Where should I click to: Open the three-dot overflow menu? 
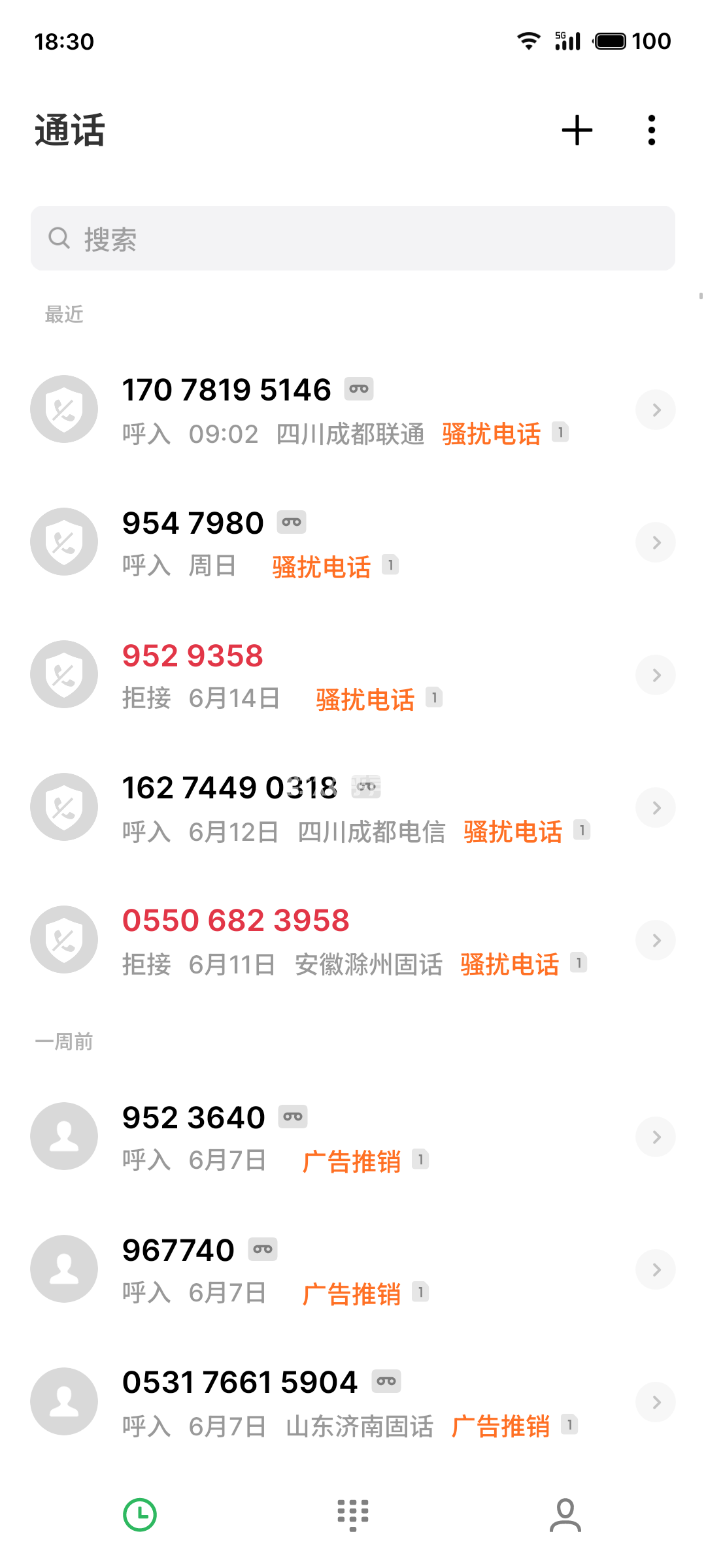(651, 130)
